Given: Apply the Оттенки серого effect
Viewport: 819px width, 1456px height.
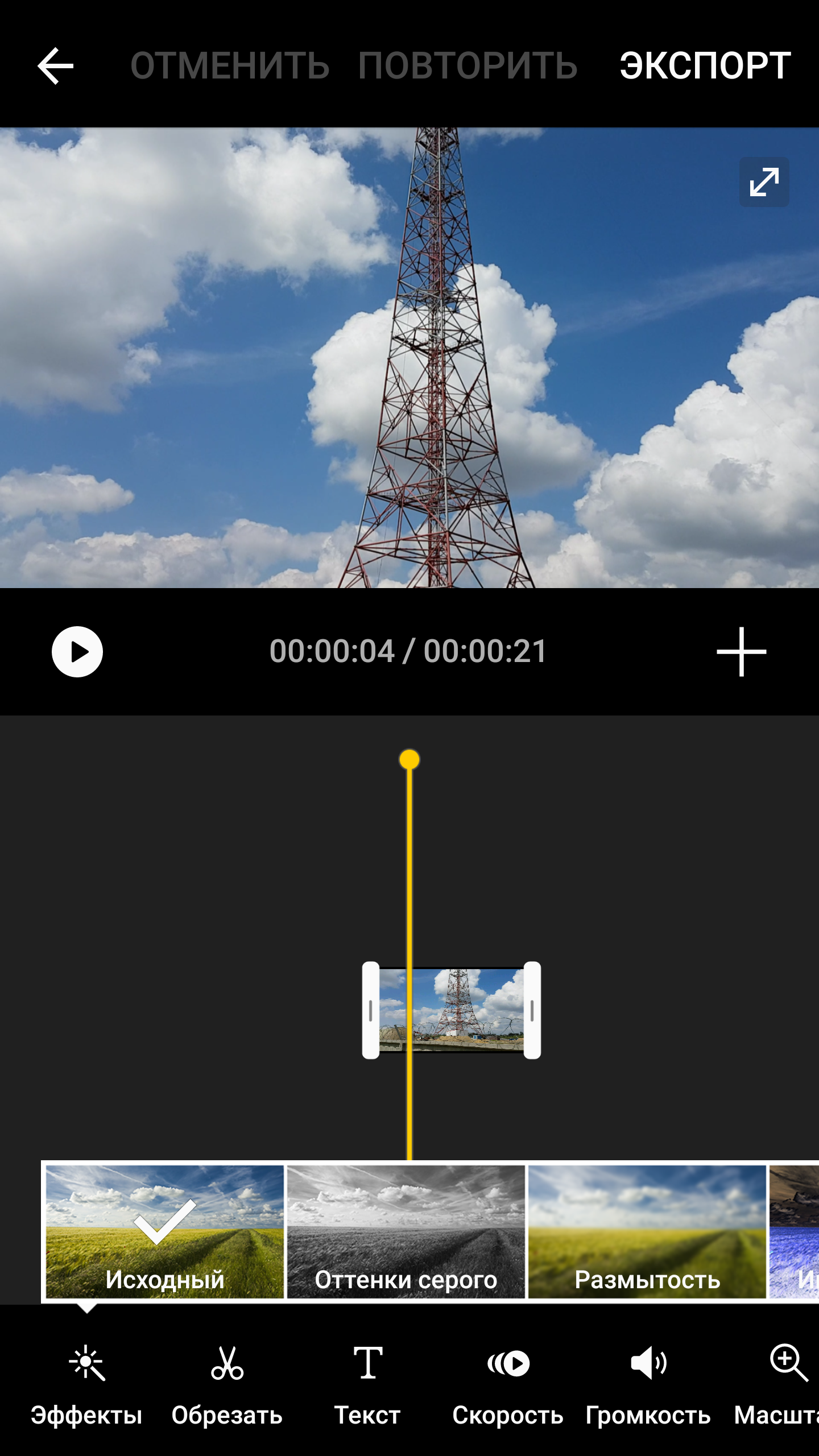Looking at the screenshot, I should pos(406,1232).
